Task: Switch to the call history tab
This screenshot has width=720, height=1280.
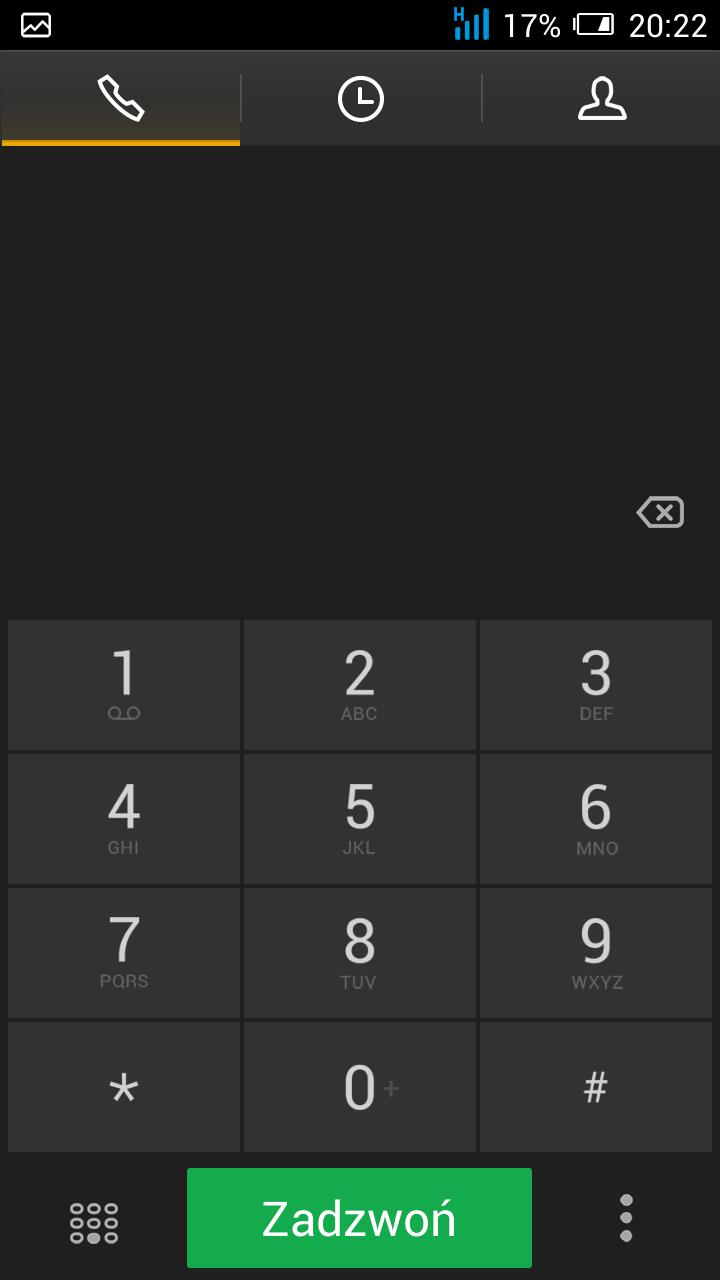Action: click(360, 98)
